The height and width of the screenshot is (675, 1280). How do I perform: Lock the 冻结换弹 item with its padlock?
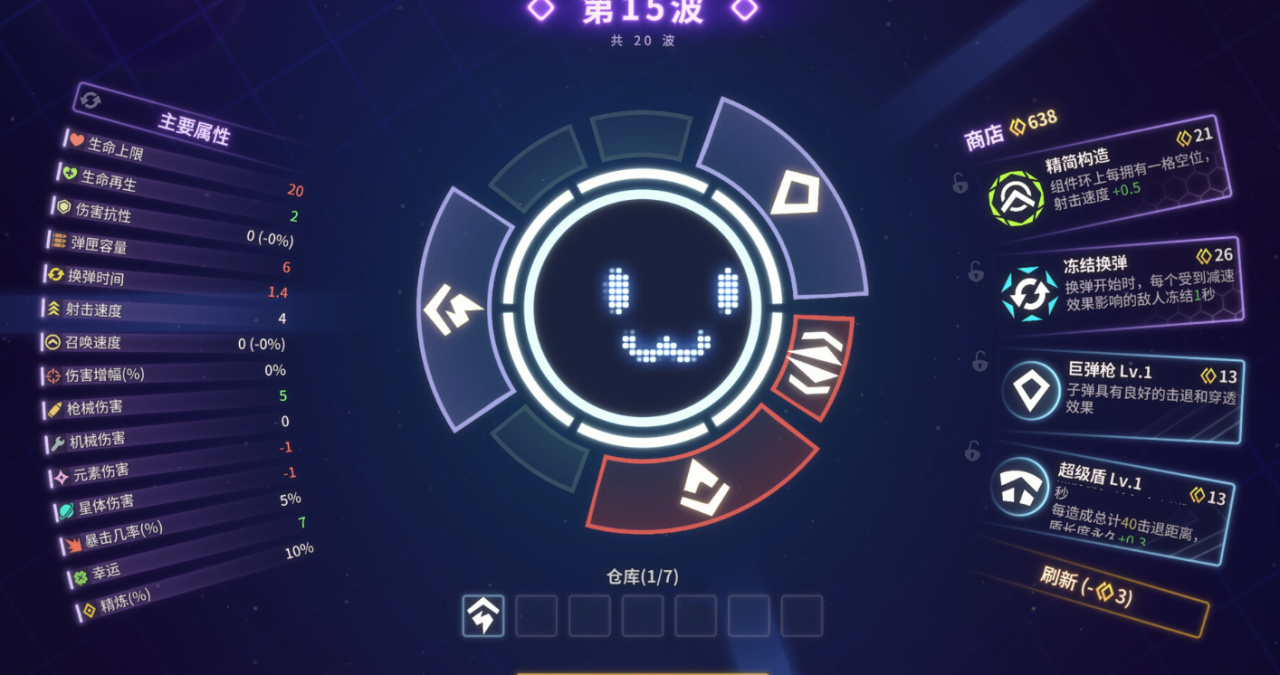point(974,272)
